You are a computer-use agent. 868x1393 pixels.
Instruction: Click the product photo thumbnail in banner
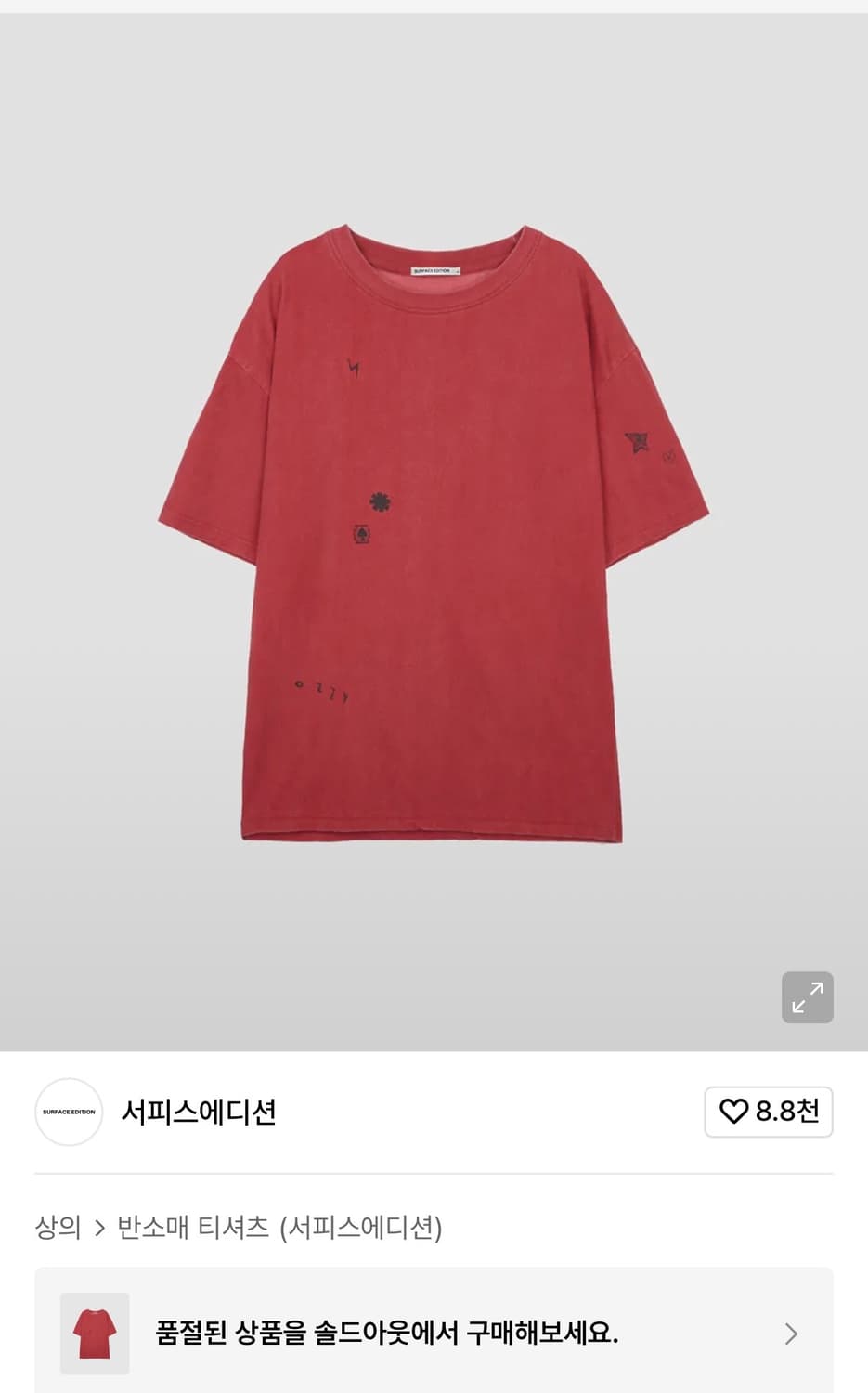coord(94,1333)
